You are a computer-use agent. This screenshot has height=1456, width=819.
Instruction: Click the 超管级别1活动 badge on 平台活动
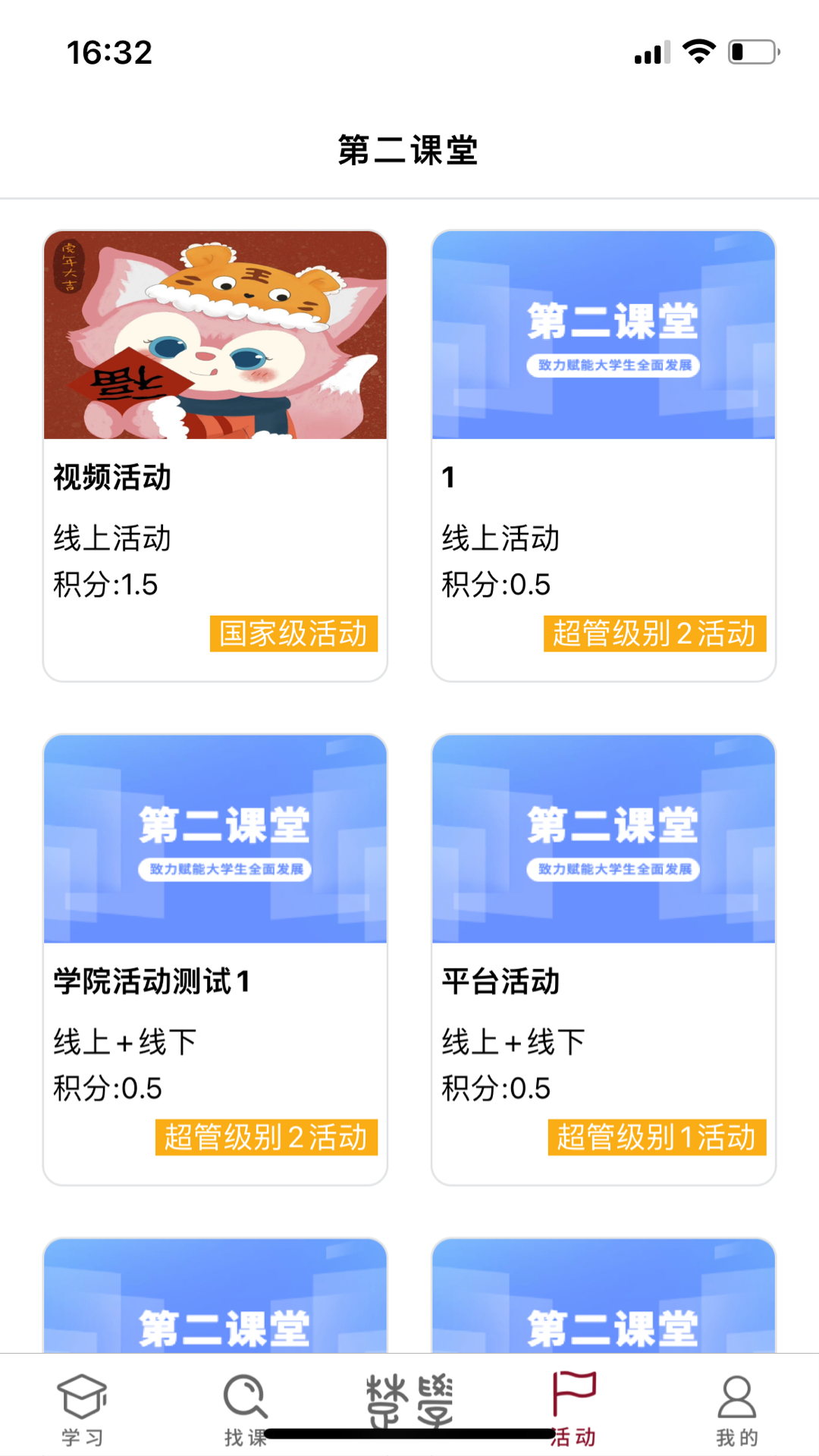(657, 1136)
